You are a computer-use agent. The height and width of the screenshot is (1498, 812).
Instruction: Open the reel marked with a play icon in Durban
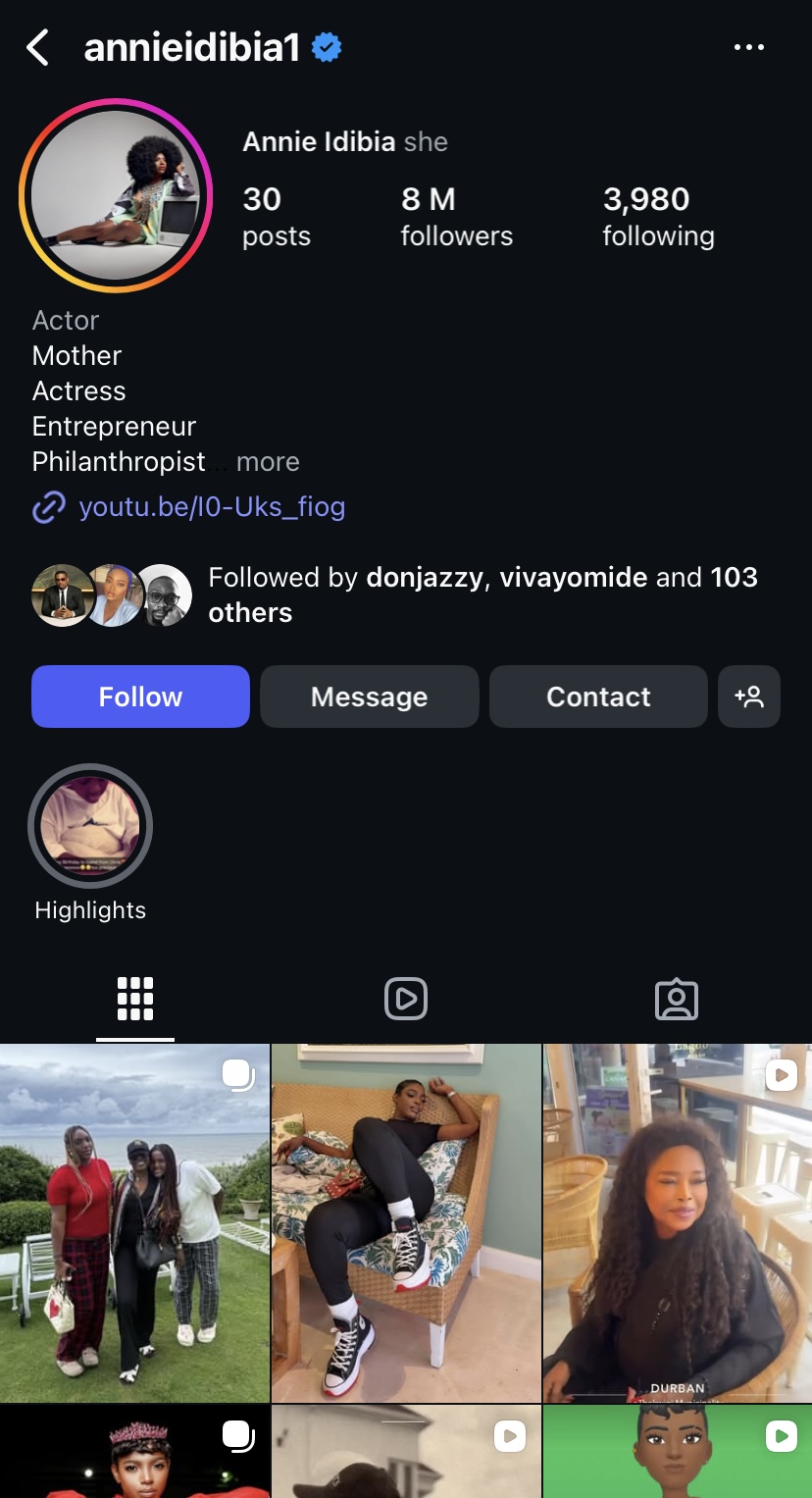(677, 1221)
